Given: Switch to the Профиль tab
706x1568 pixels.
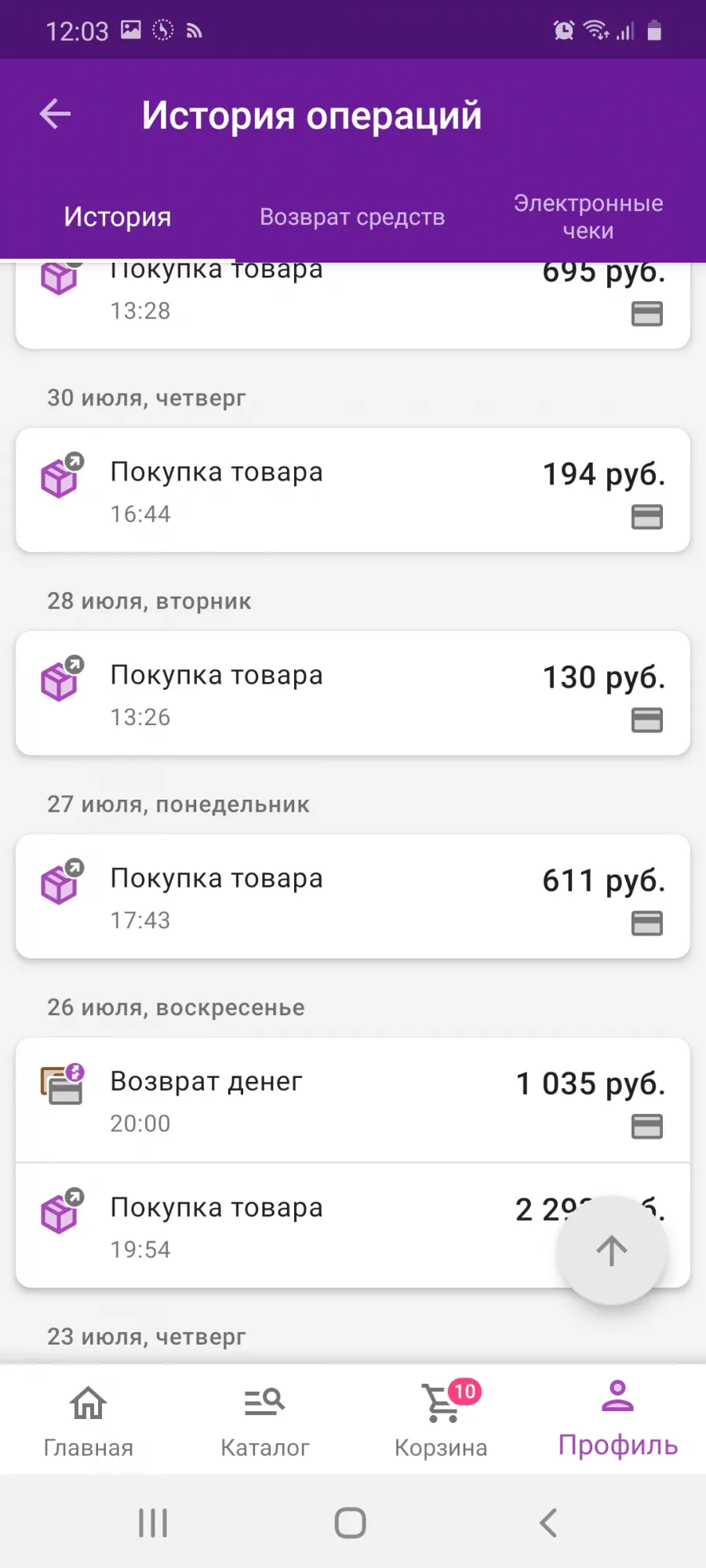Looking at the screenshot, I should 618,1419.
